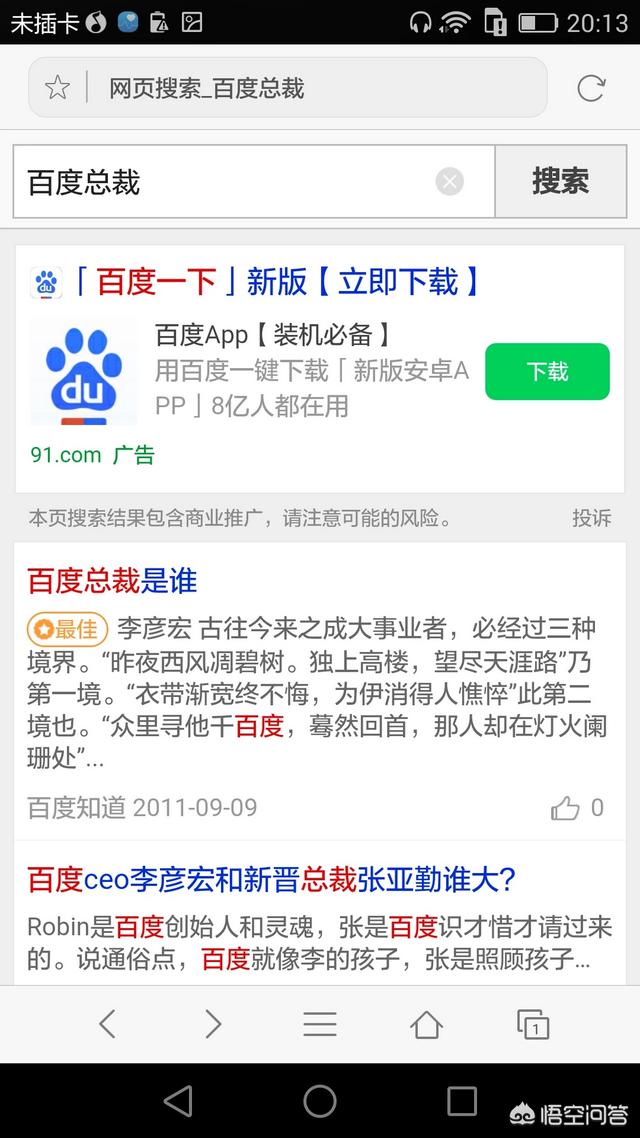Go to the browser home page
Screen dimensions: 640x1138
pyautogui.click(x=426, y=1024)
